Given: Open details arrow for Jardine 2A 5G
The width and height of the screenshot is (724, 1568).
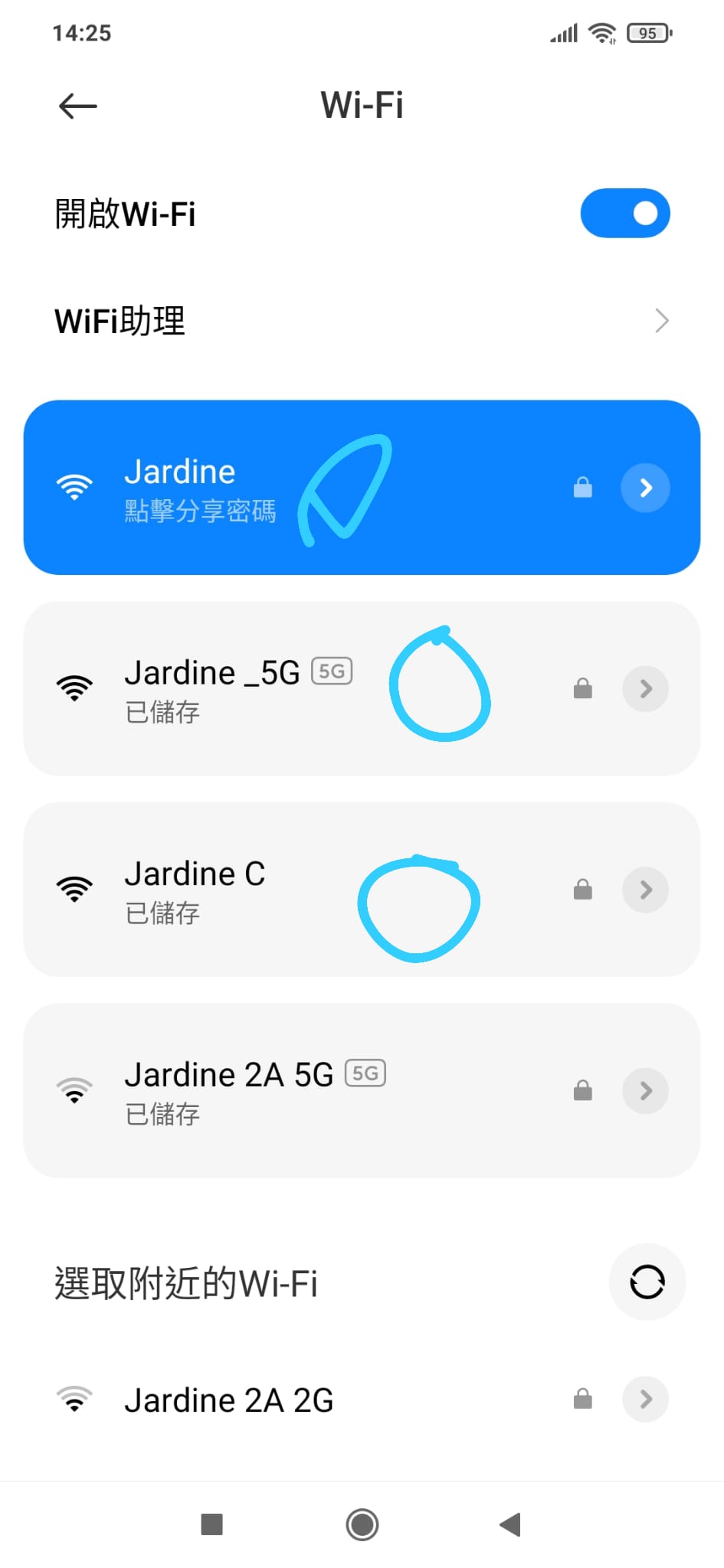Looking at the screenshot, I should 645,1090.
